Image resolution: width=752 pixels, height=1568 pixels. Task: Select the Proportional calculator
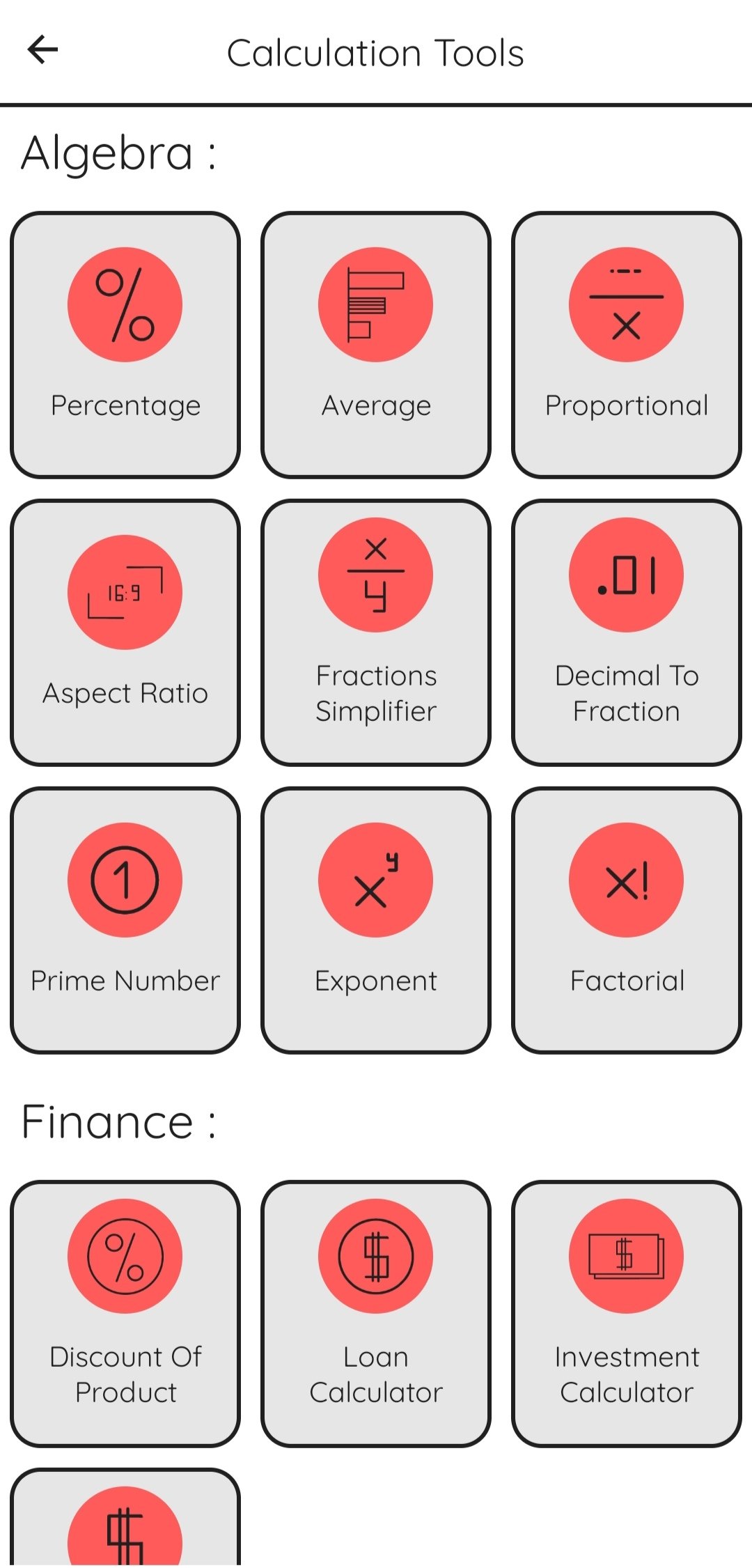[x=627, y=345]
